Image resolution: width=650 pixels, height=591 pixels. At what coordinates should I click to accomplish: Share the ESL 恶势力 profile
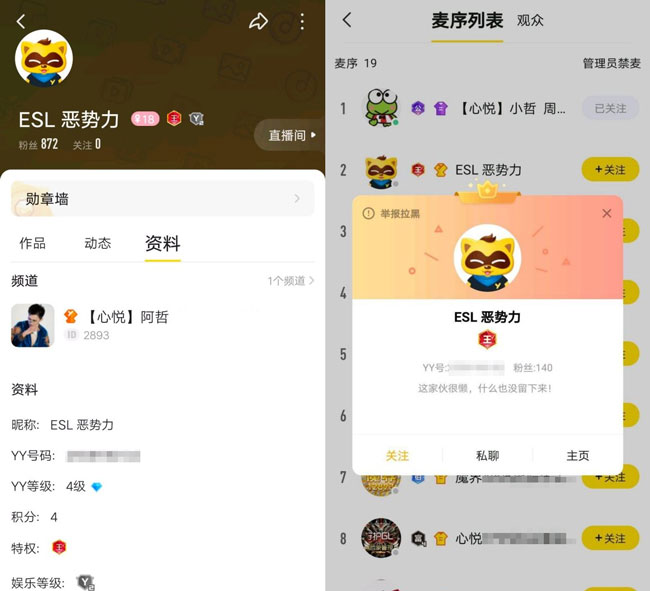pyautogui.click(x=259, y=21)
